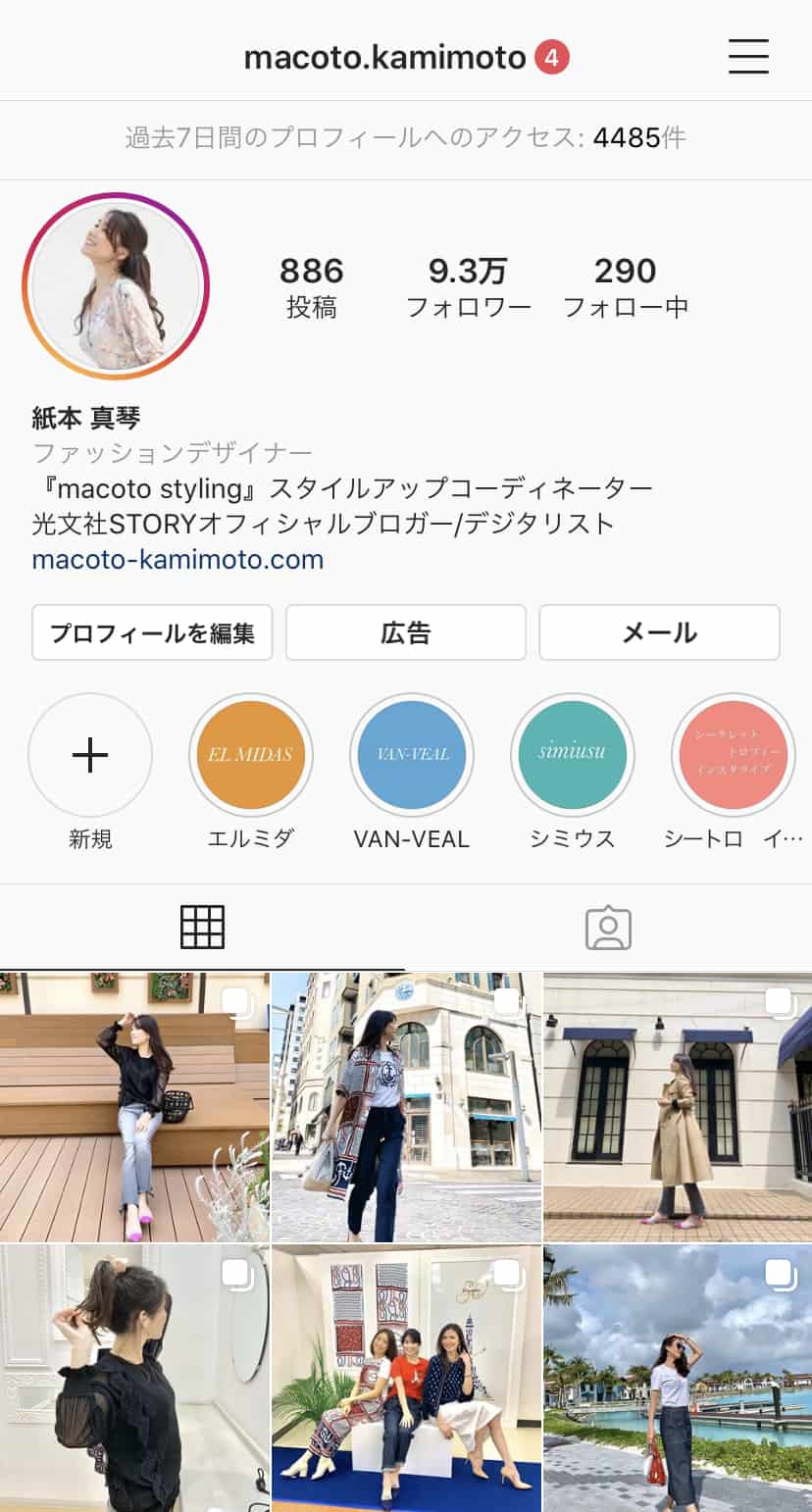Open the フォロー中 following list
This screenshot has width=812, height=1512.
click(625, 286)
